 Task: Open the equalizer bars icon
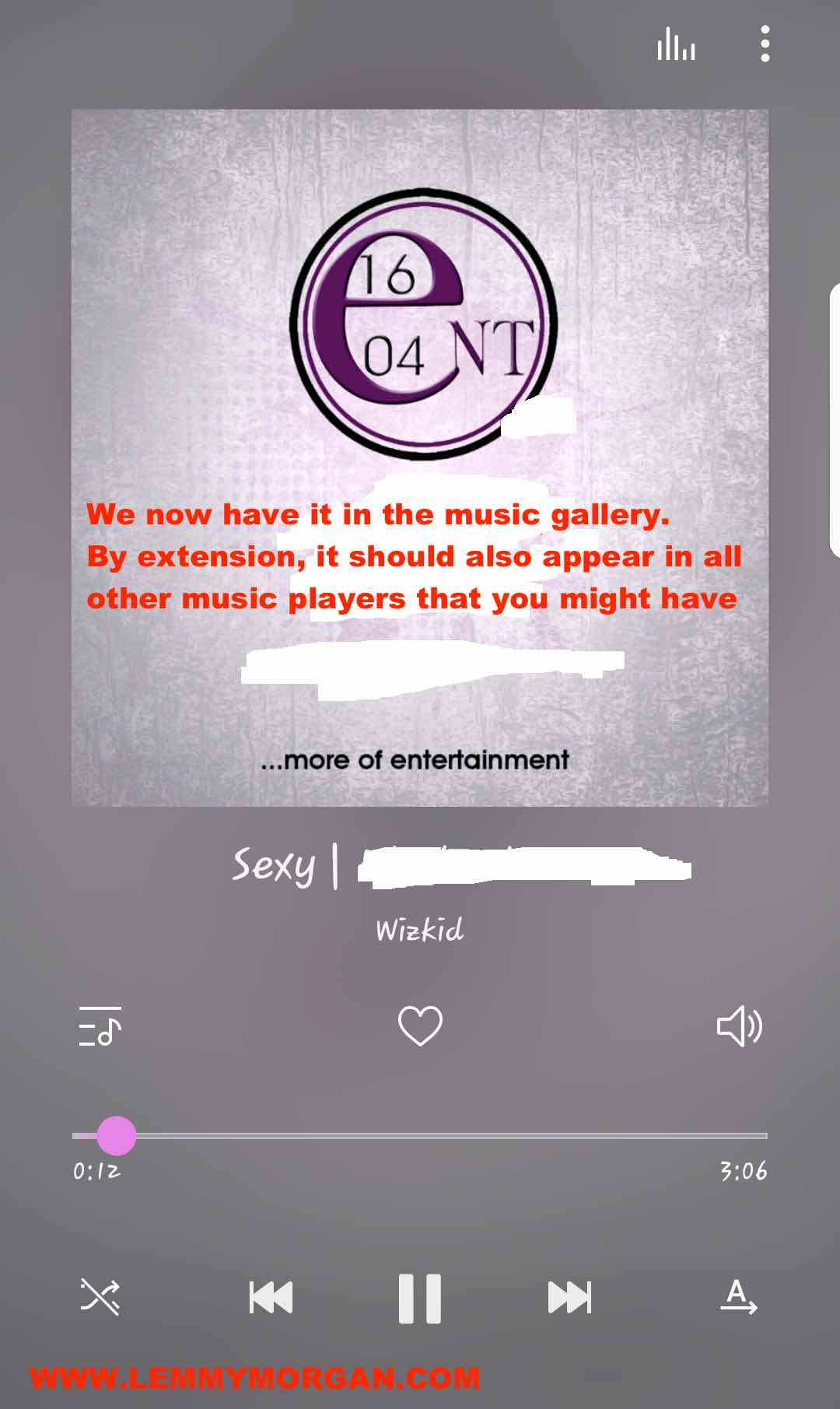pyautogui.click(x=676, y=44)
